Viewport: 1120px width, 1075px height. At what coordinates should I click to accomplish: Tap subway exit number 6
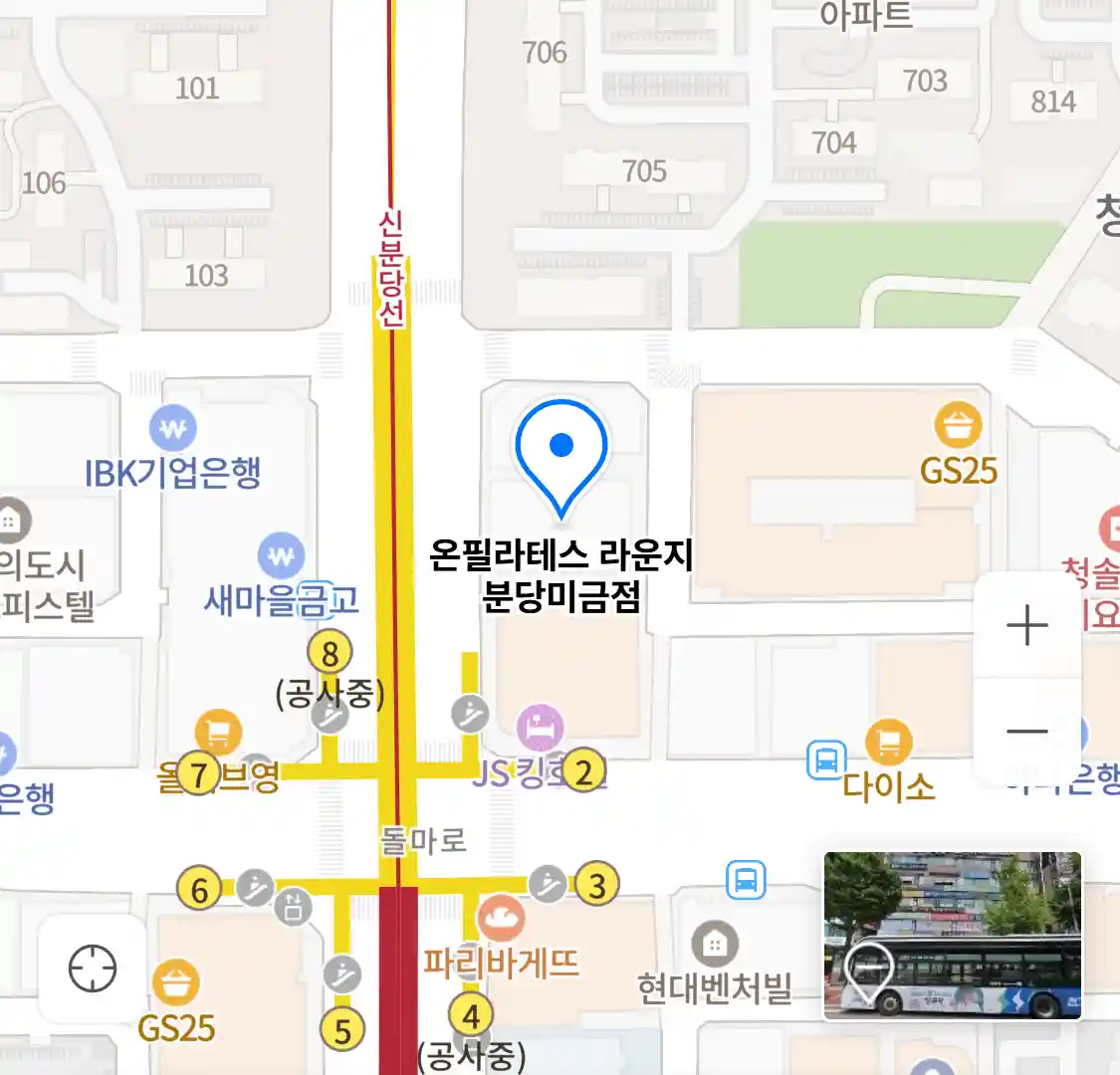click(199, 889)
